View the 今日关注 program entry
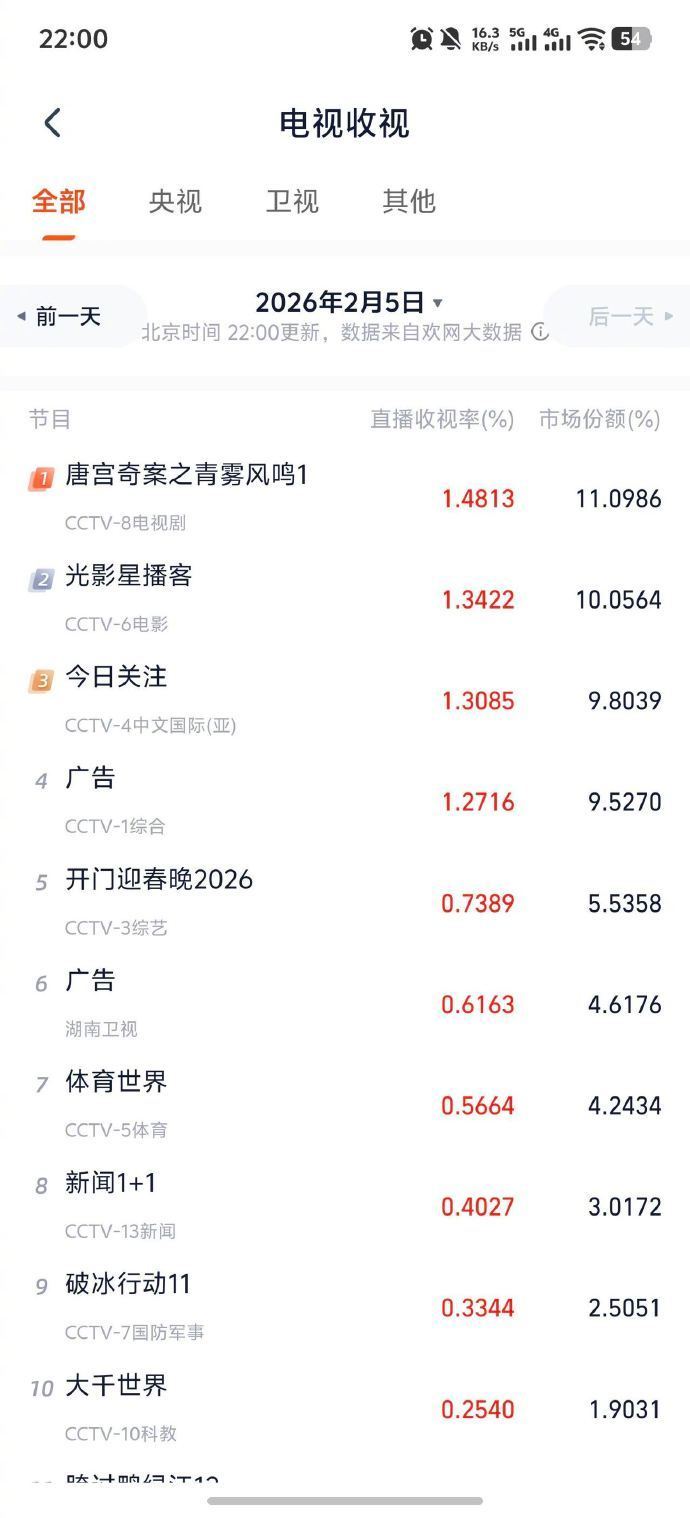 [x=116, y=677]
